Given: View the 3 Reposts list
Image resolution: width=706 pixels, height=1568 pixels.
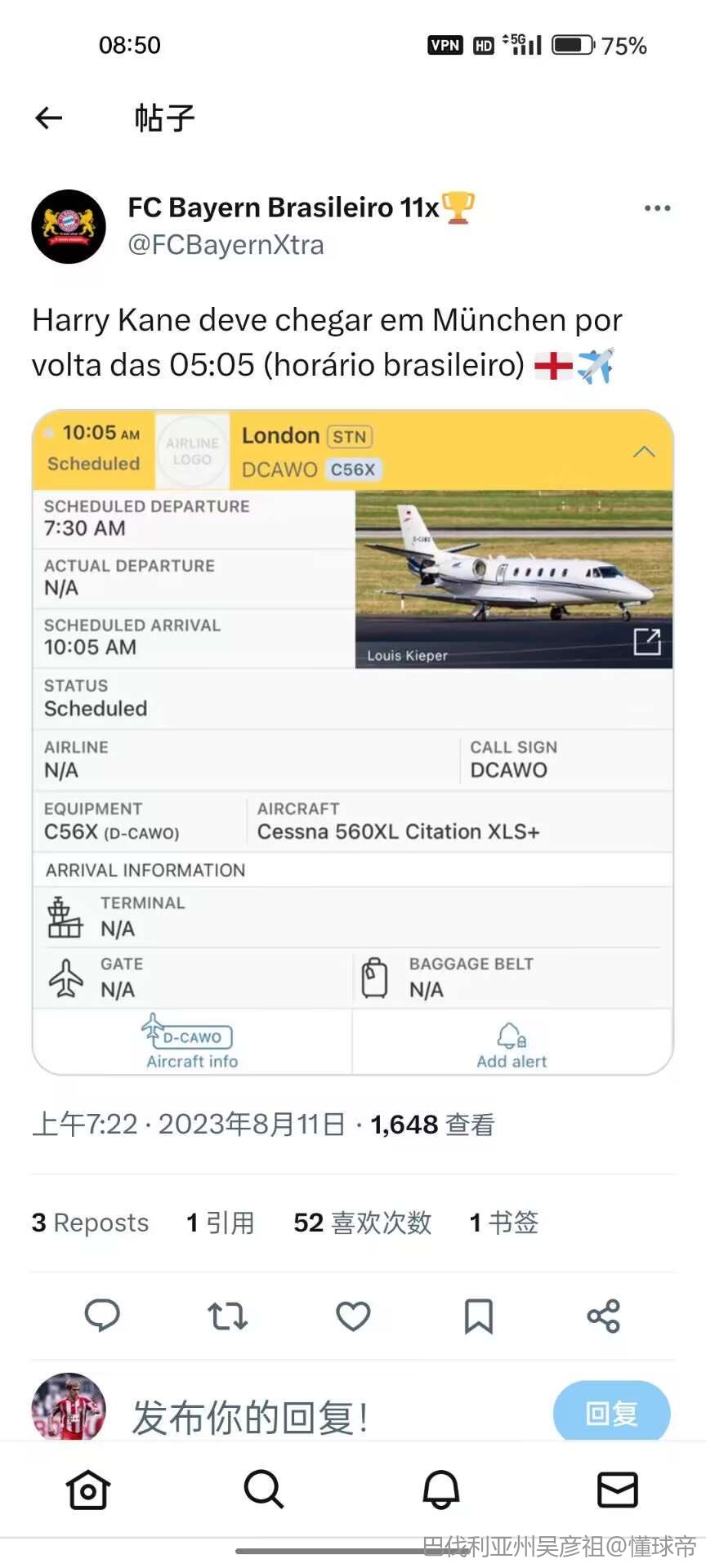Looking at the screenshot, I should 90,1223.
